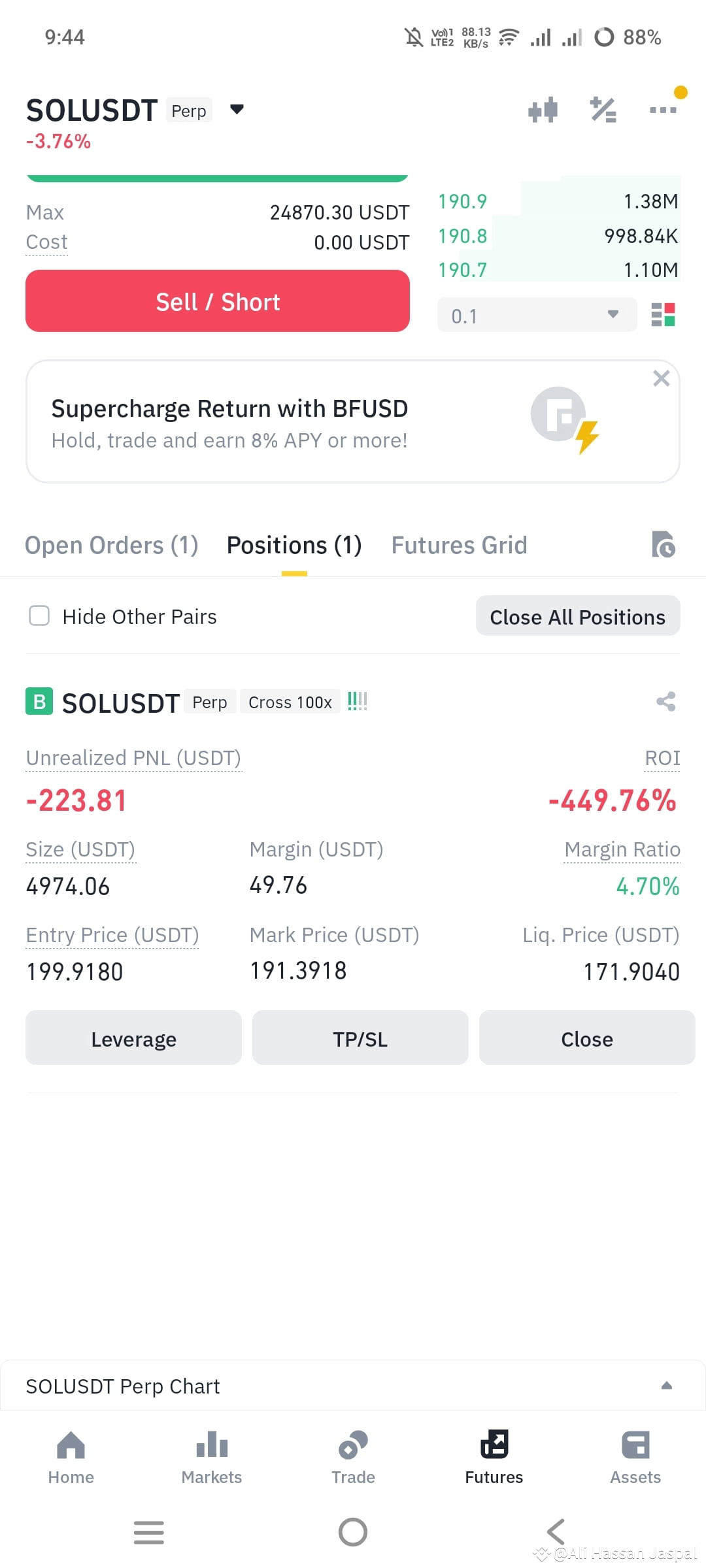Screen dimensions: 706x1568
Task: Click Close All Positions
Action: pyautogui.click(x=577, y=615)
